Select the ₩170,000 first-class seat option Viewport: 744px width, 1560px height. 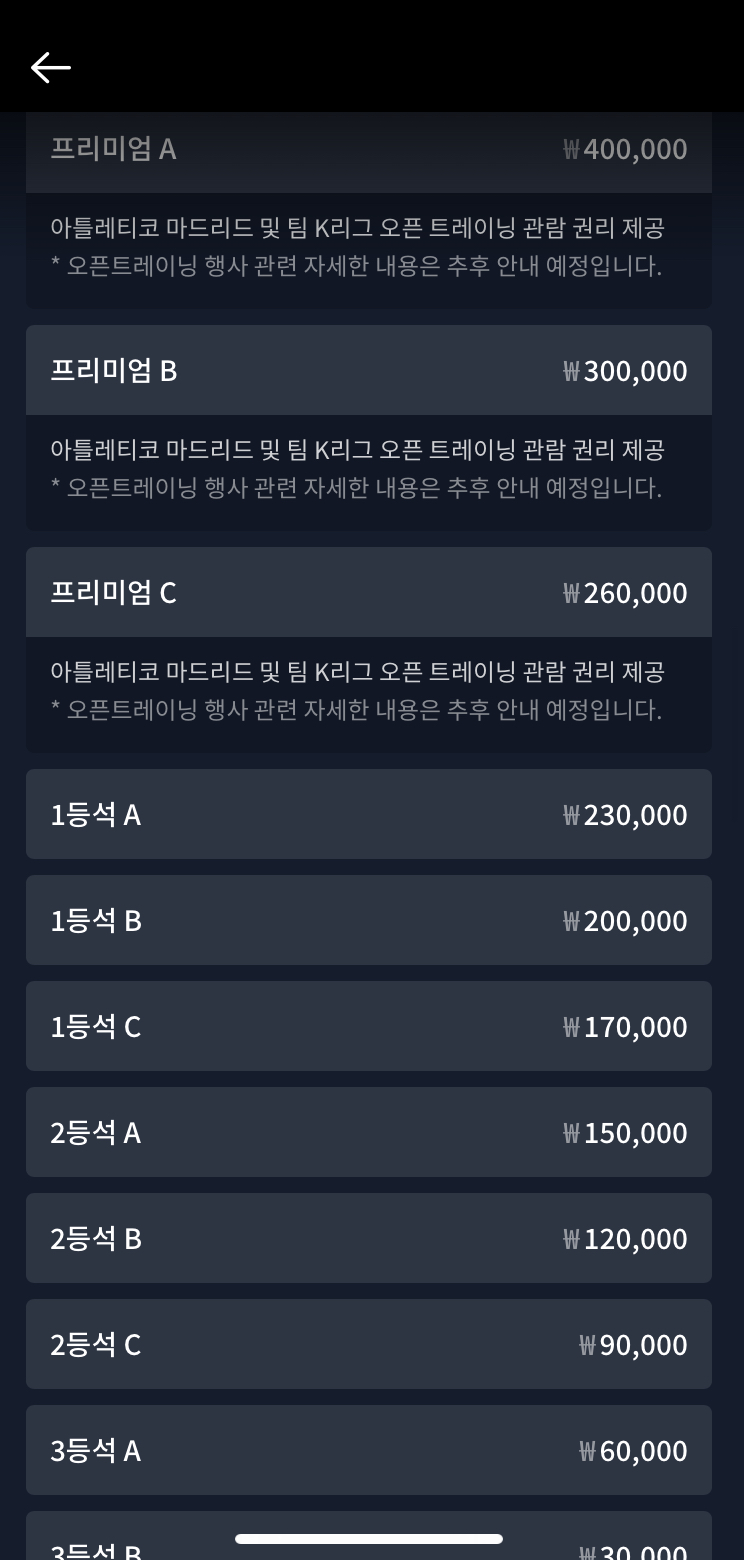[x=628, y=1026]
